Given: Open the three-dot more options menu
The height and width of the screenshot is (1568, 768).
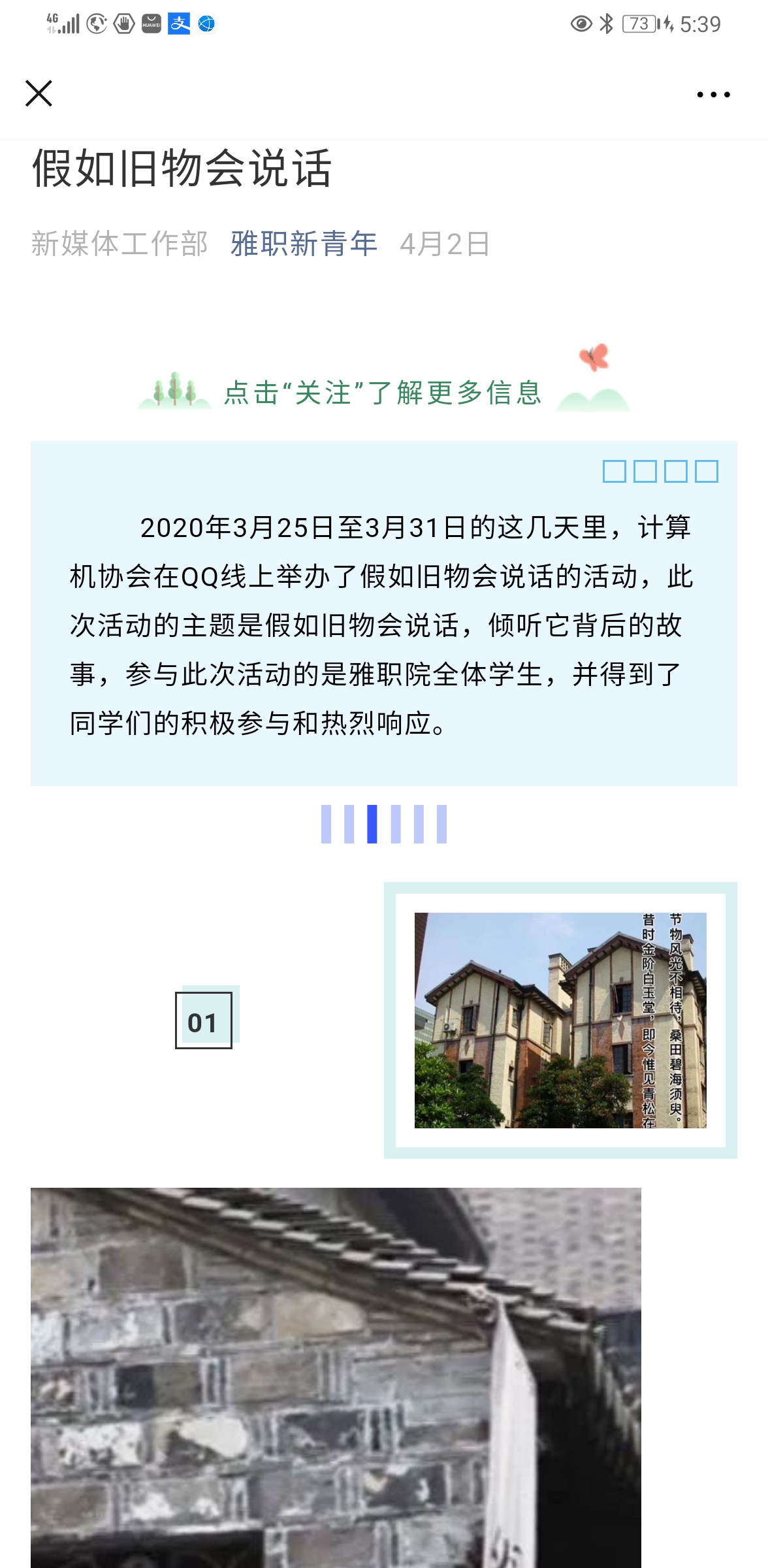Looking at the screenshot, I should [x=712, y=95].
